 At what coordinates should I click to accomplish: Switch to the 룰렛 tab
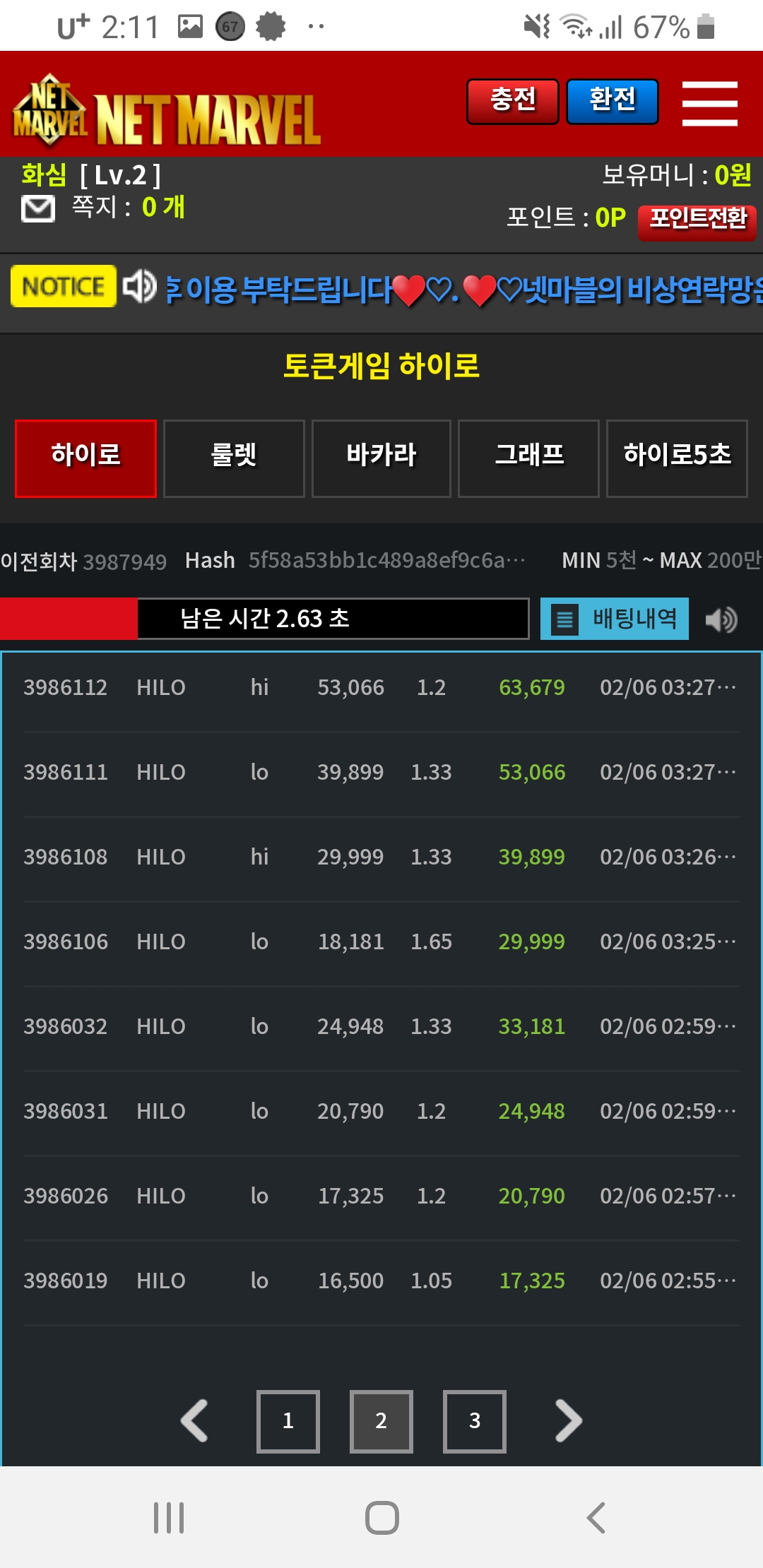[234, 458]
